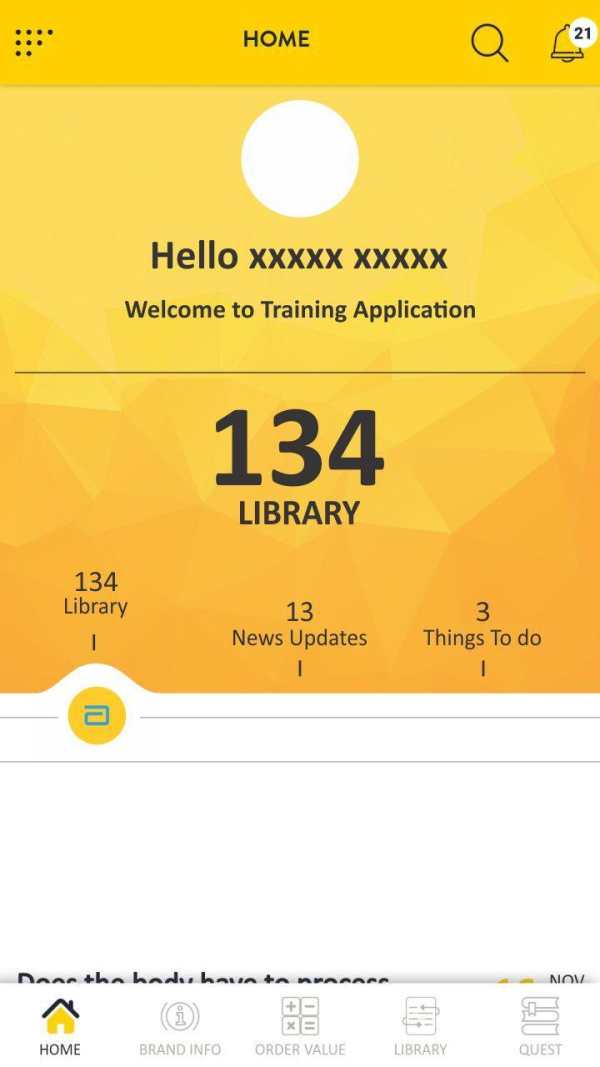This screenshot has height=1067, width=600.
Task: Select the 134 Library counter
Action: coord(95,593)
